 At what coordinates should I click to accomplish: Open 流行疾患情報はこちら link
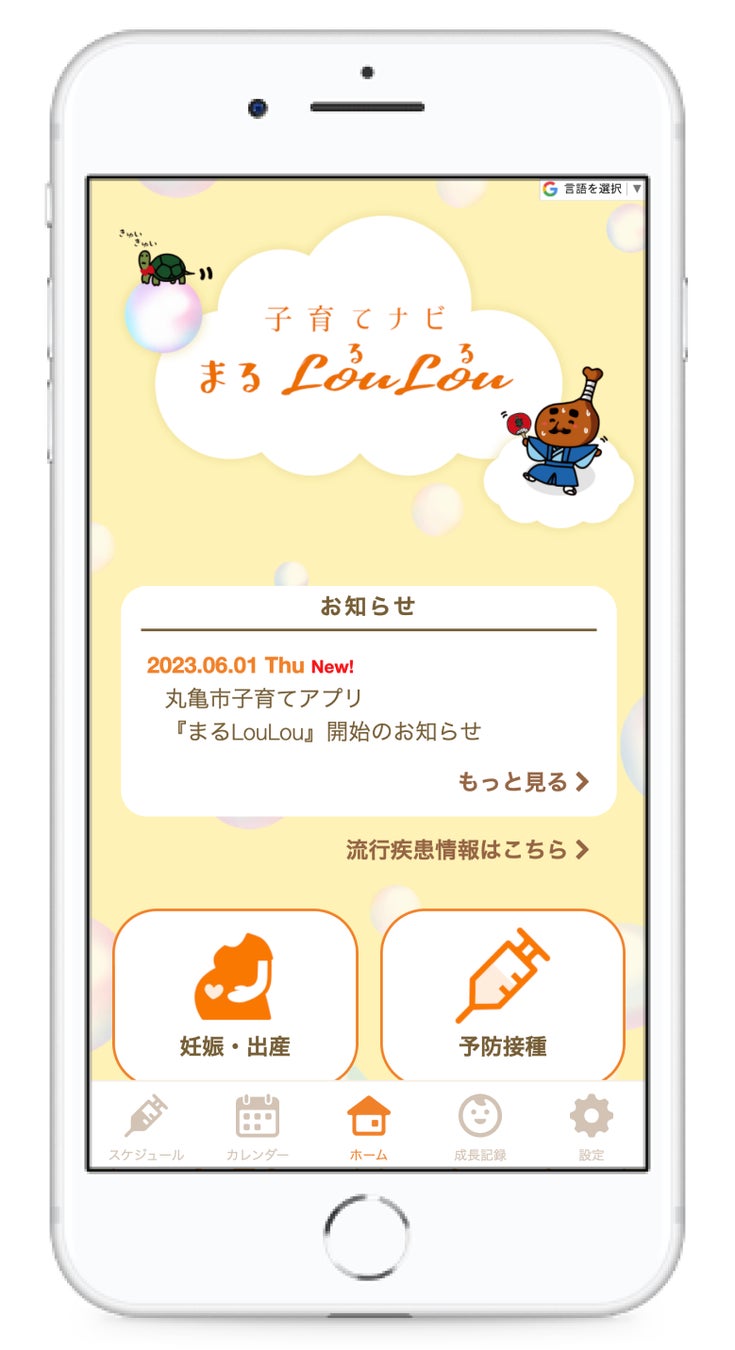point(468,850)
